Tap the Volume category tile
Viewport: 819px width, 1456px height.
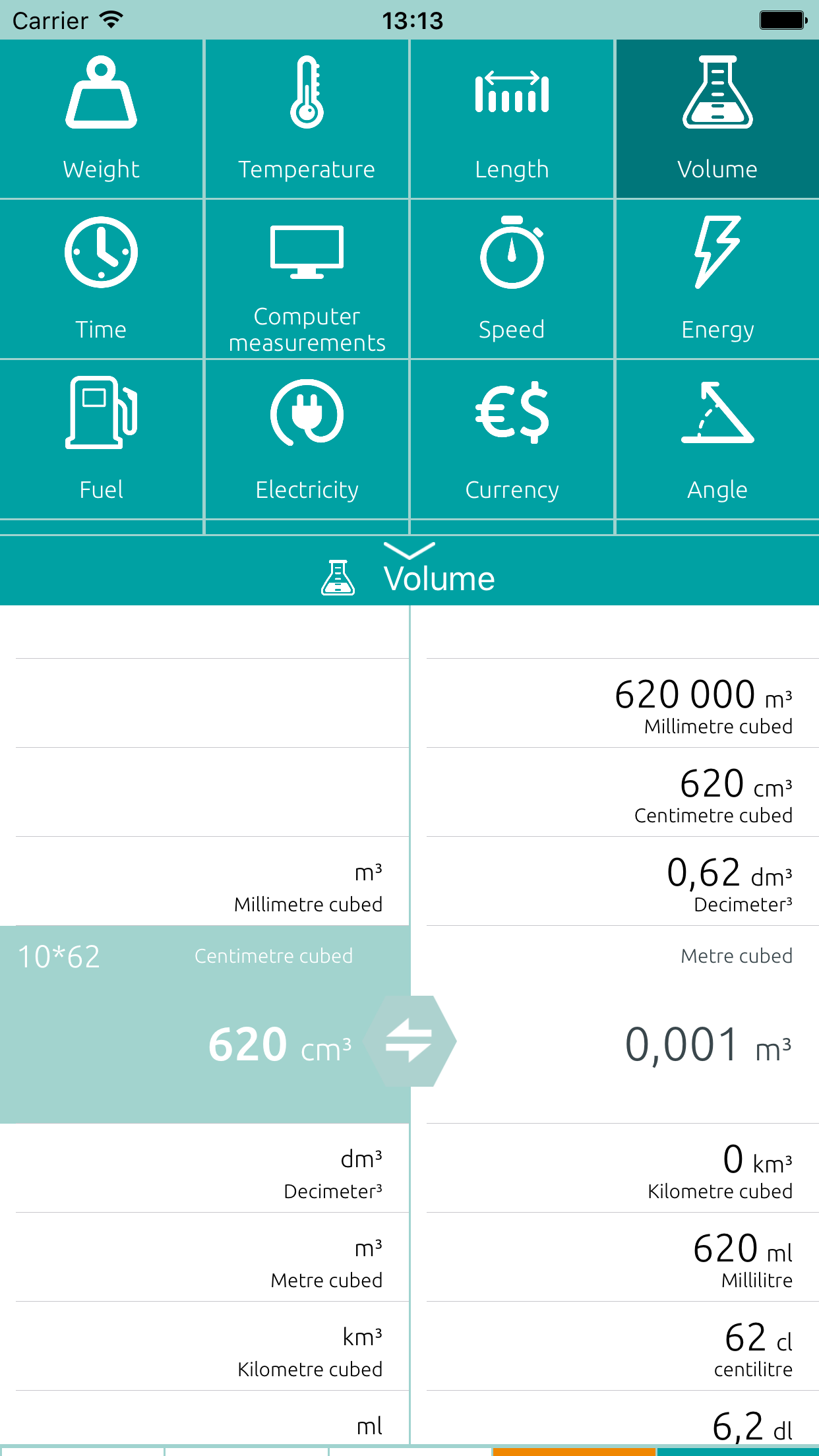(717, 119)
